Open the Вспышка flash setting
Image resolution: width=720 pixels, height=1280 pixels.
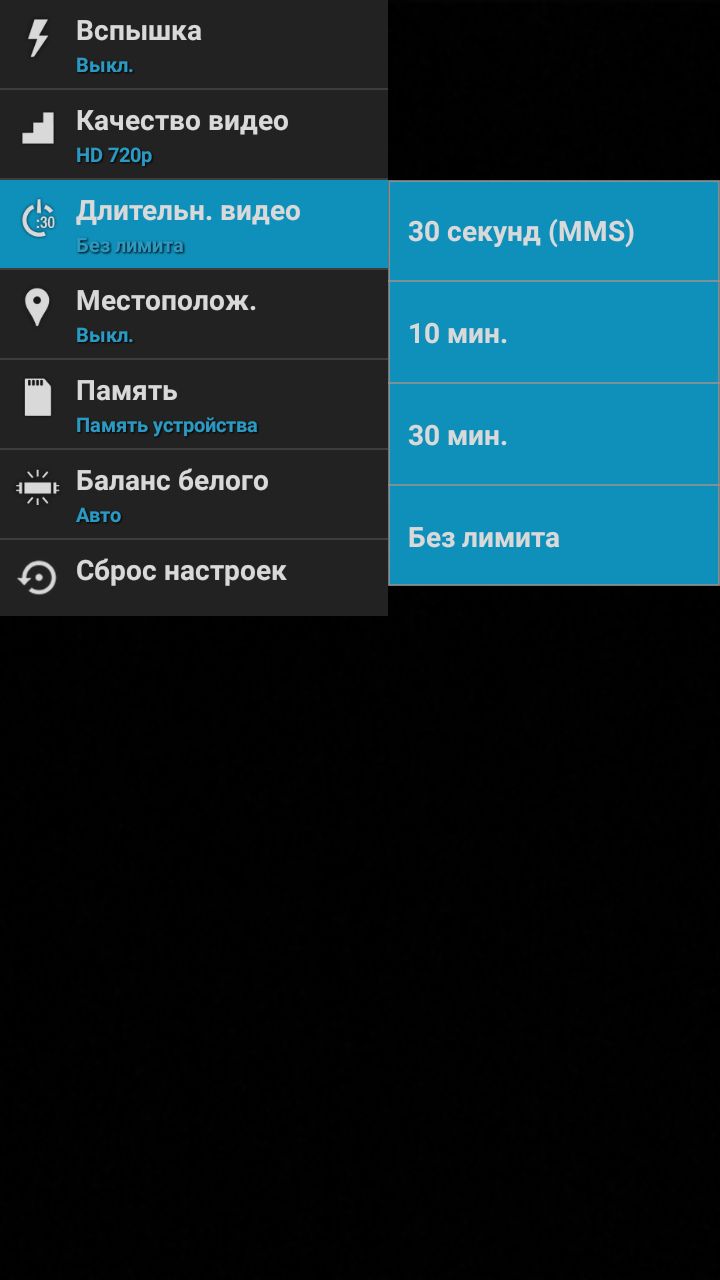(x=194, y=44)
